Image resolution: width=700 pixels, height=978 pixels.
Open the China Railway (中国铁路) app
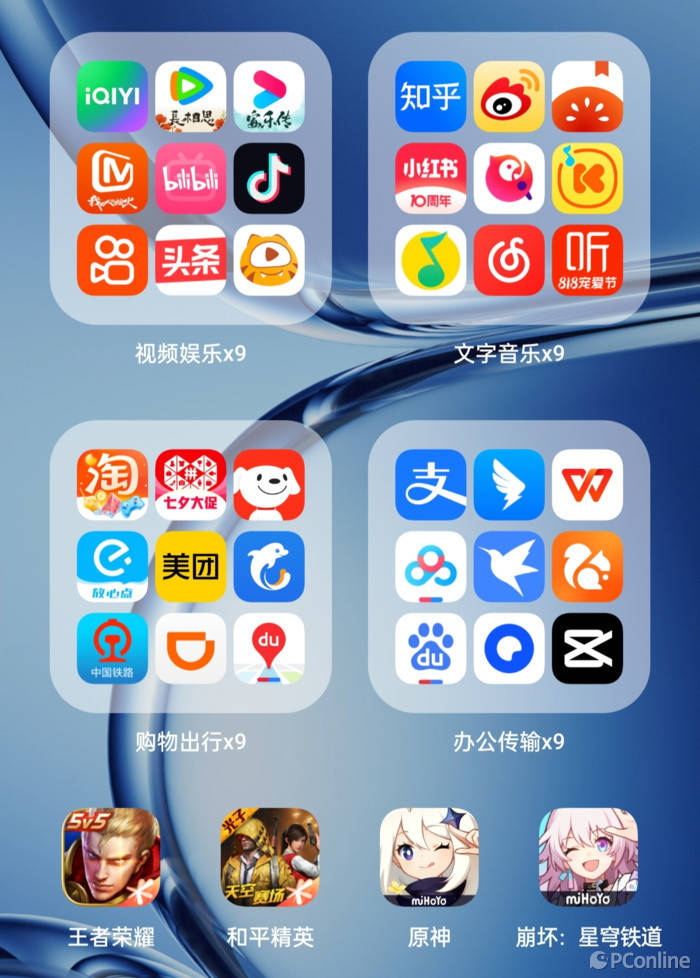pyautogui.click(x=112, y=648)
